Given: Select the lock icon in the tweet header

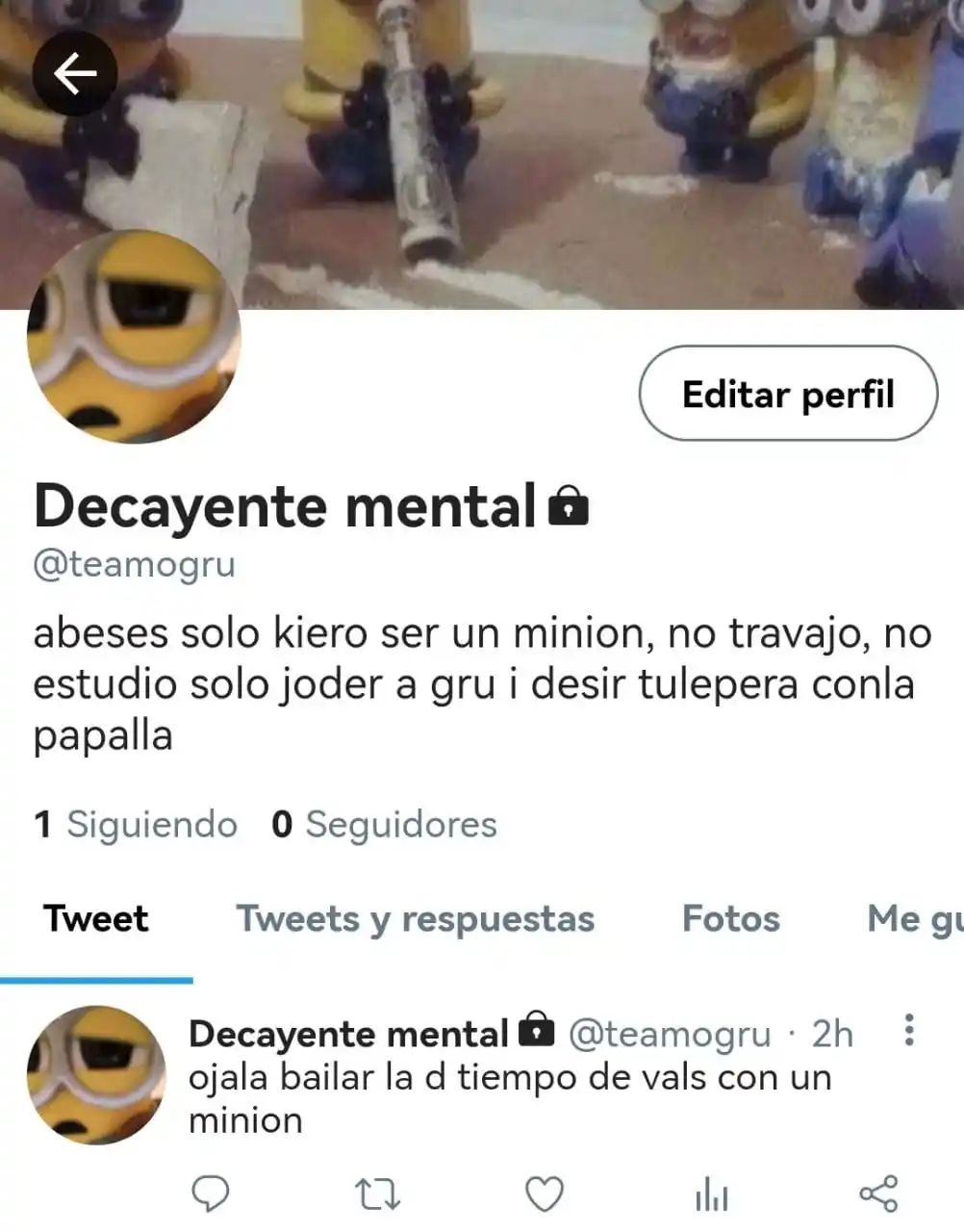Looking at the screenshot, I should 536,1031.
